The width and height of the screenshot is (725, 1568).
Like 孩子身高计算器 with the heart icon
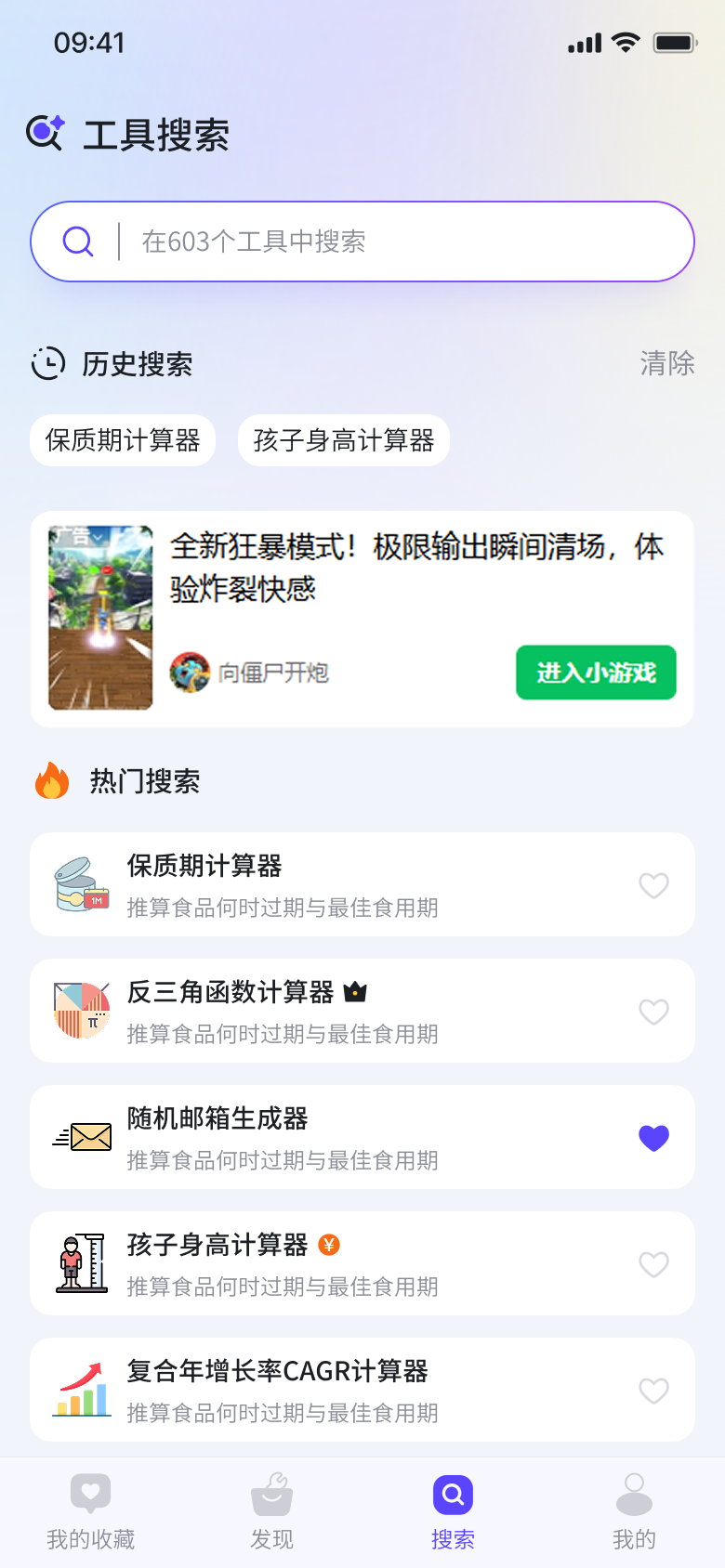click(x=653, y=1264)
